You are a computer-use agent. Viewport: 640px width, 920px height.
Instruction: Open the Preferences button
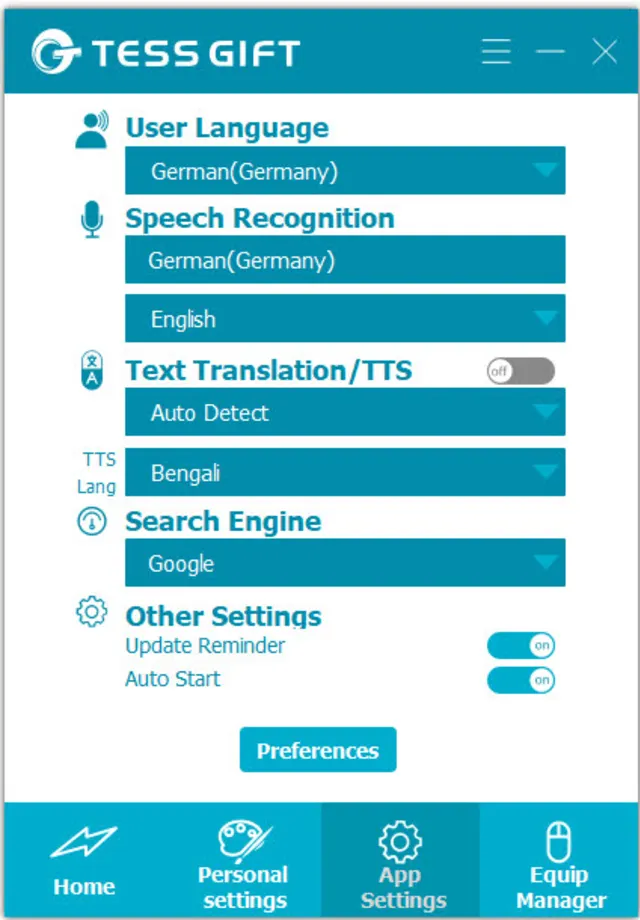pos(318,750)
